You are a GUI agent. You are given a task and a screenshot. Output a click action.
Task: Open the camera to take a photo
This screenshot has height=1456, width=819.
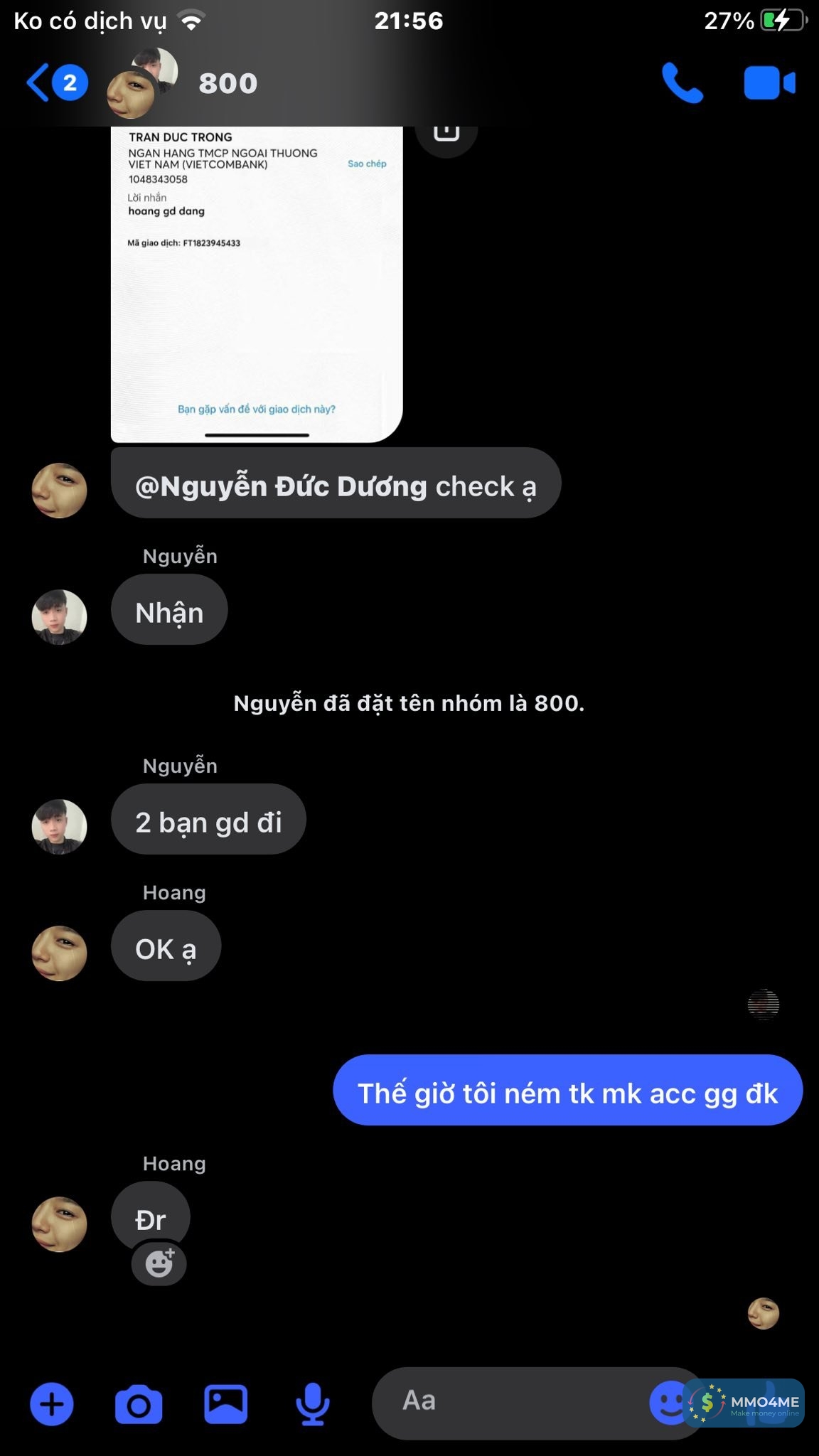pyautogui.click(x=139, y=1404)
